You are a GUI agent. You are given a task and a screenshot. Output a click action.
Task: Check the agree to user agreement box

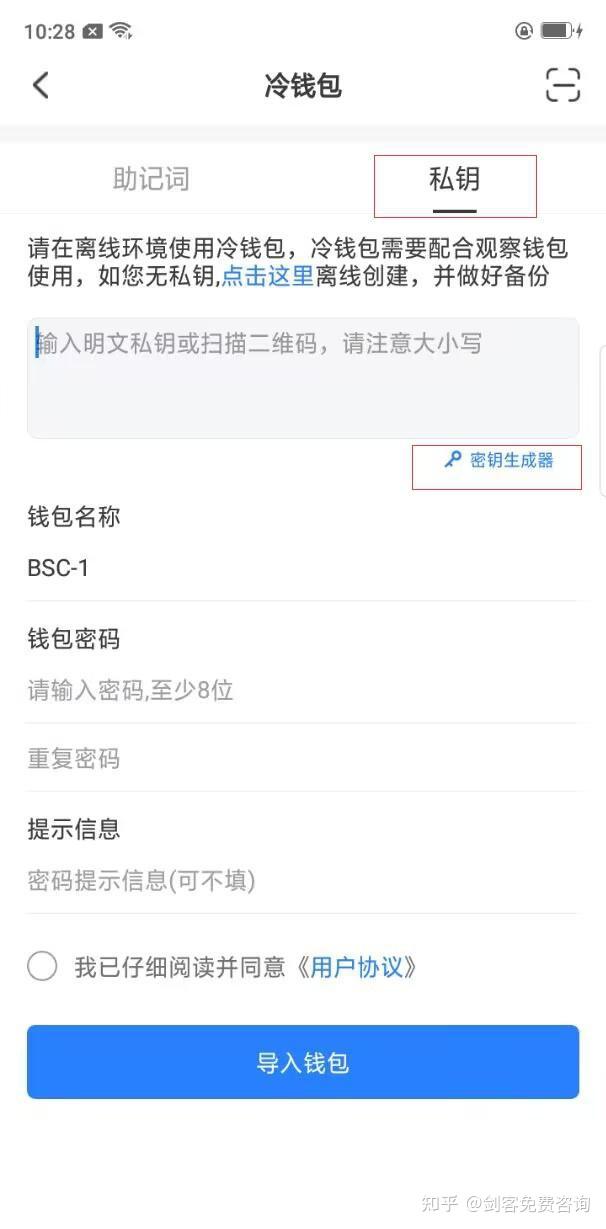tap(42, 966)
